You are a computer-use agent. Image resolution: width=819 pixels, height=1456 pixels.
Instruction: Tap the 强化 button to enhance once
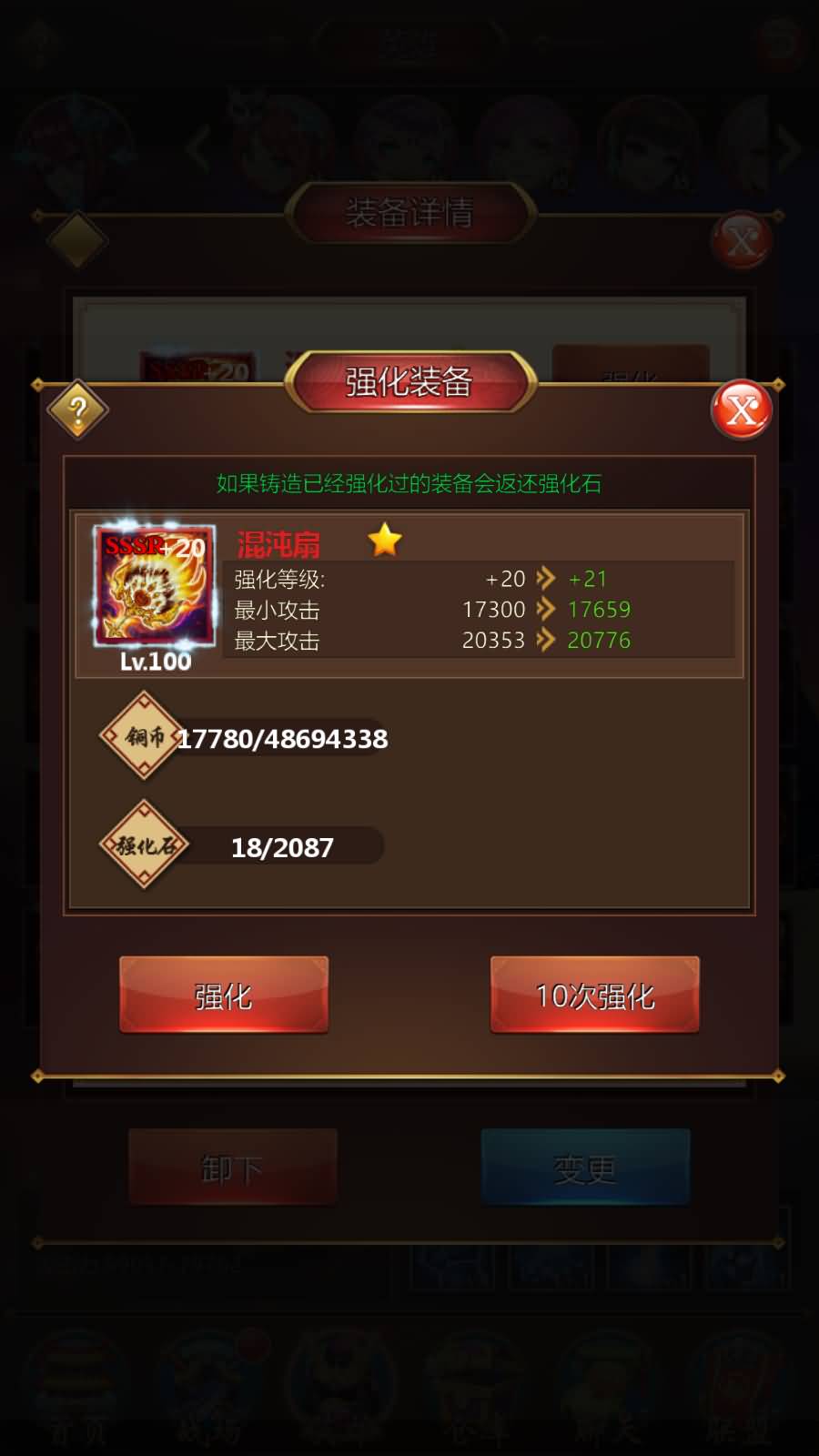pyautogui.click(x=224, y=995)
